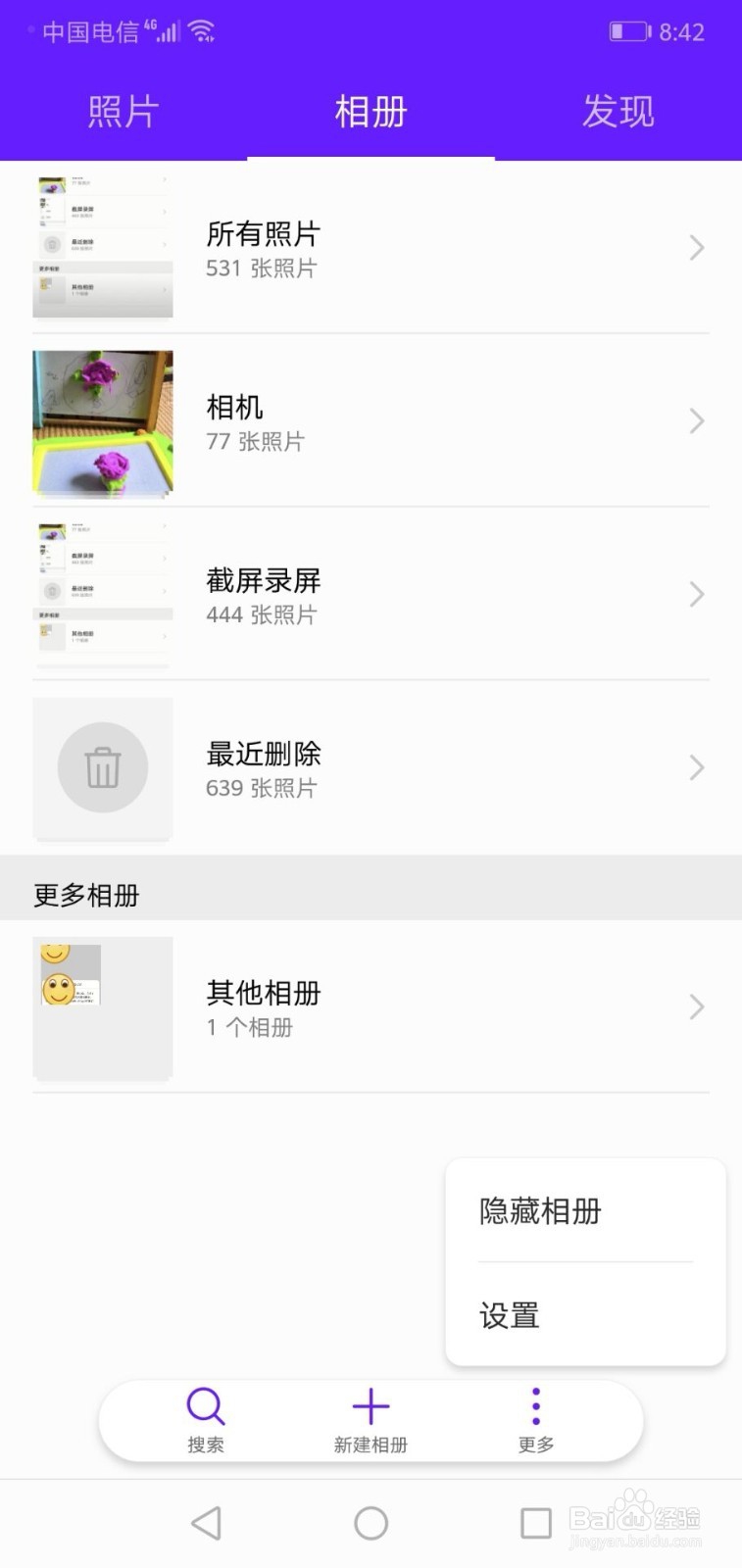Open the 截屏录屏 album

[x=371, y=595]
